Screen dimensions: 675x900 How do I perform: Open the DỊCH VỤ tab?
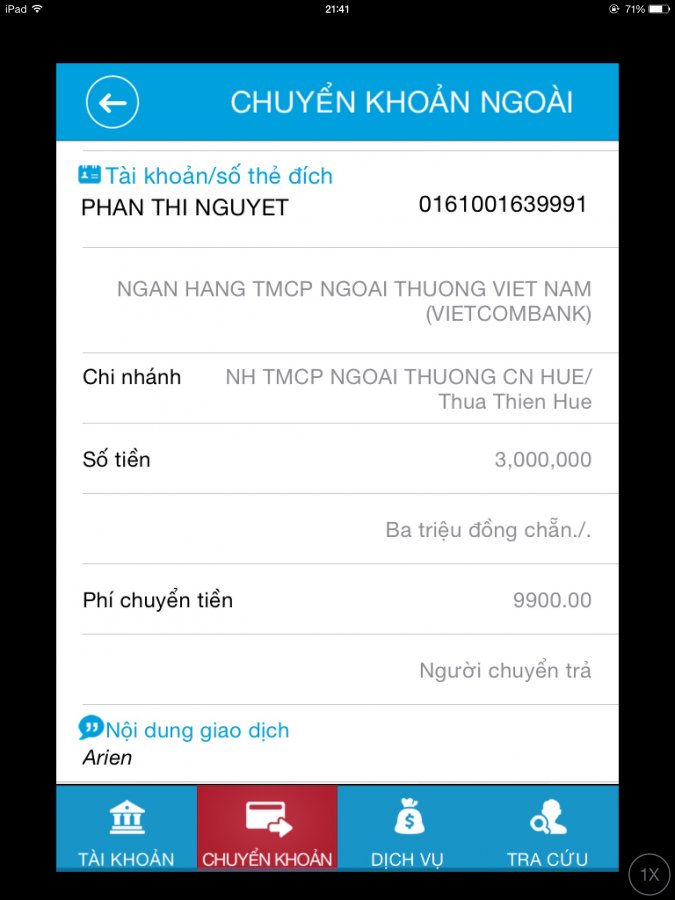(x=407, y=829)
